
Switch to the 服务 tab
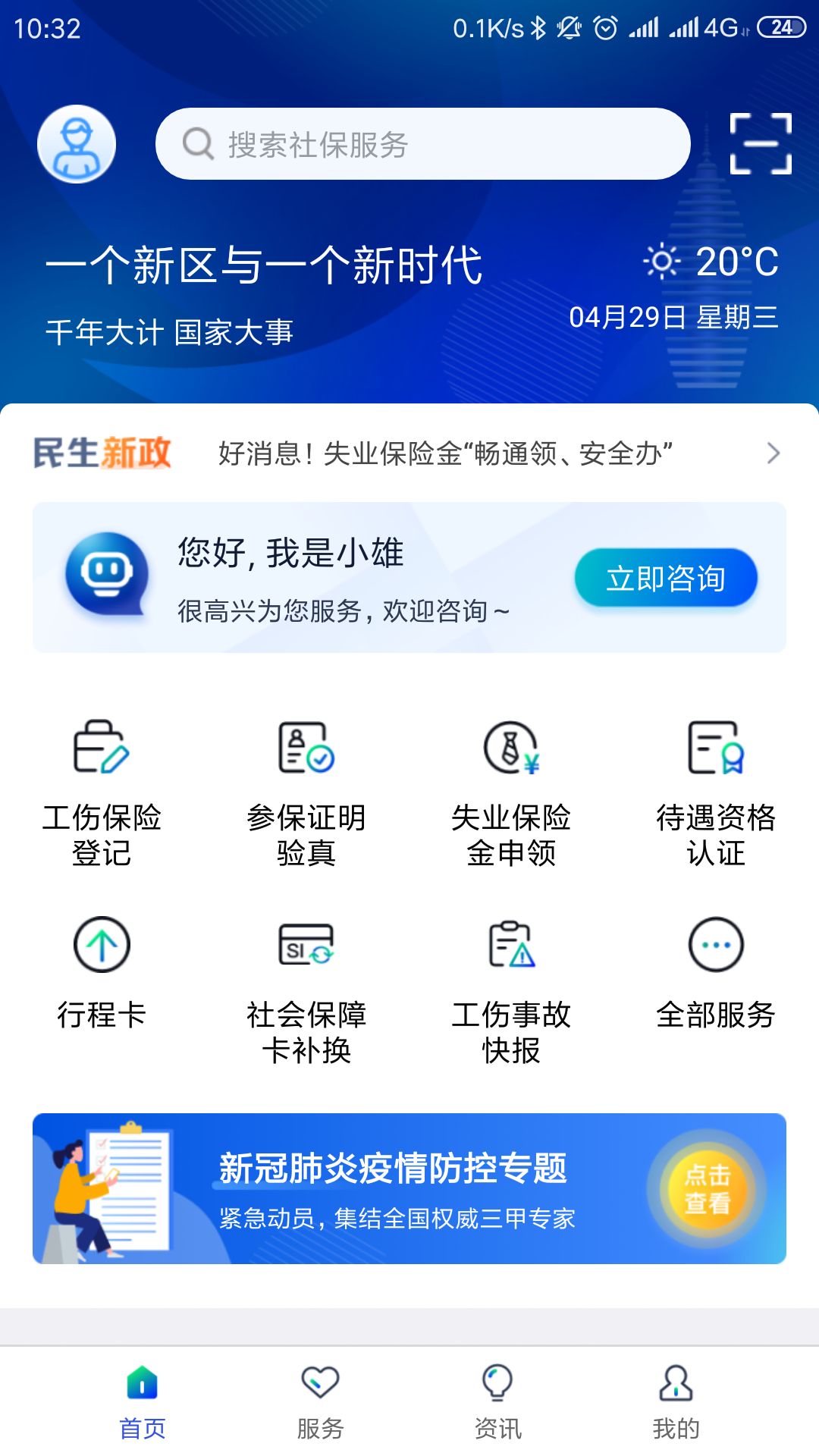(320, 1403)
